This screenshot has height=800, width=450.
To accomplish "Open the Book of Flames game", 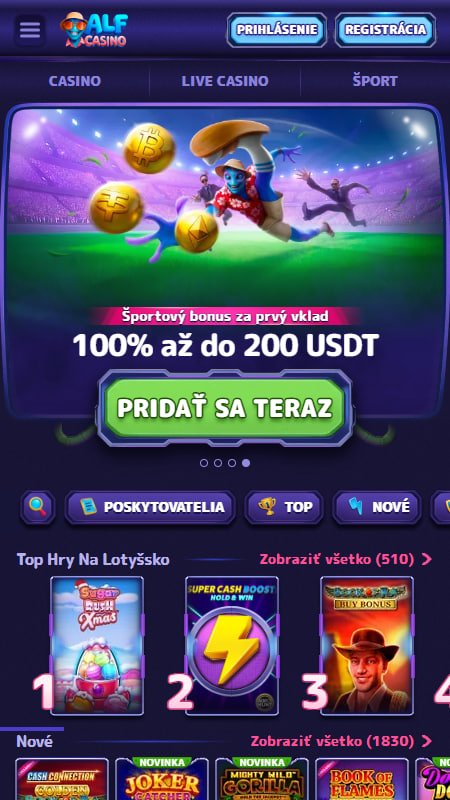I will pyautogui.click(x=362, y=779).
